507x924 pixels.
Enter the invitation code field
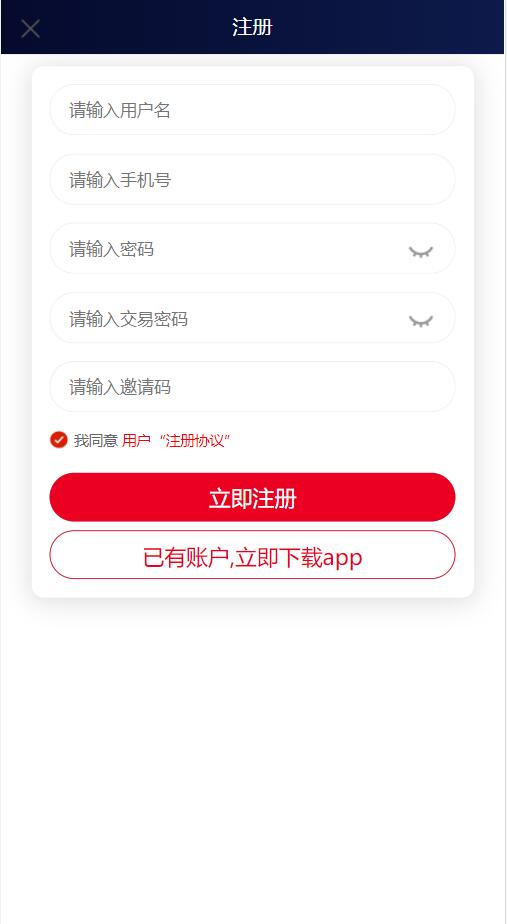pyautogui.click(x=252, y=387)
